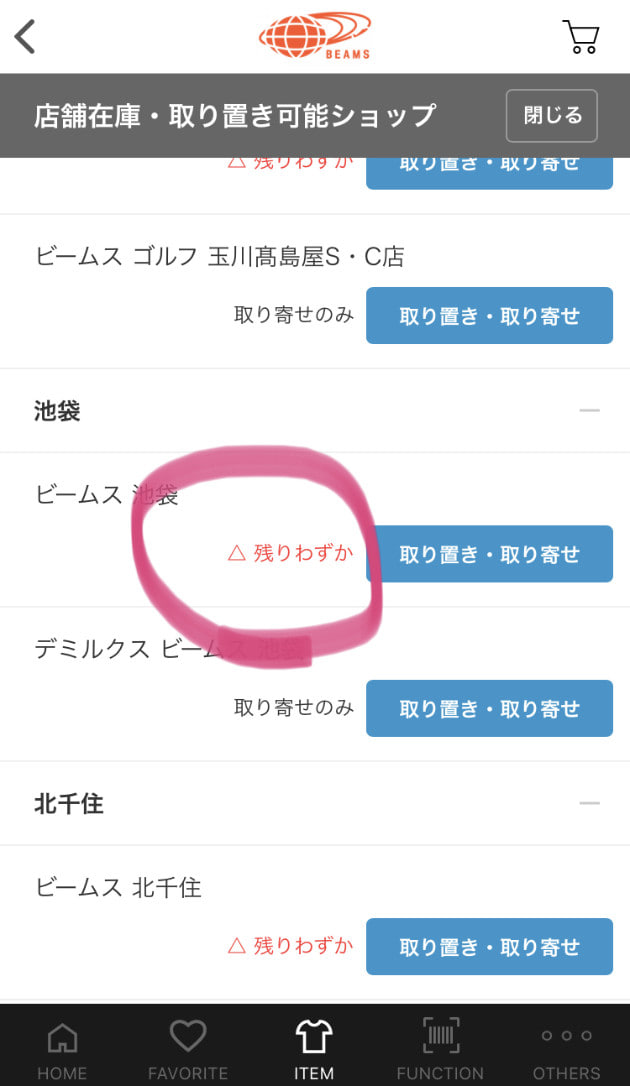Go to the OTHERS tab
The image size is (630, 1086).
(566, 1051)
